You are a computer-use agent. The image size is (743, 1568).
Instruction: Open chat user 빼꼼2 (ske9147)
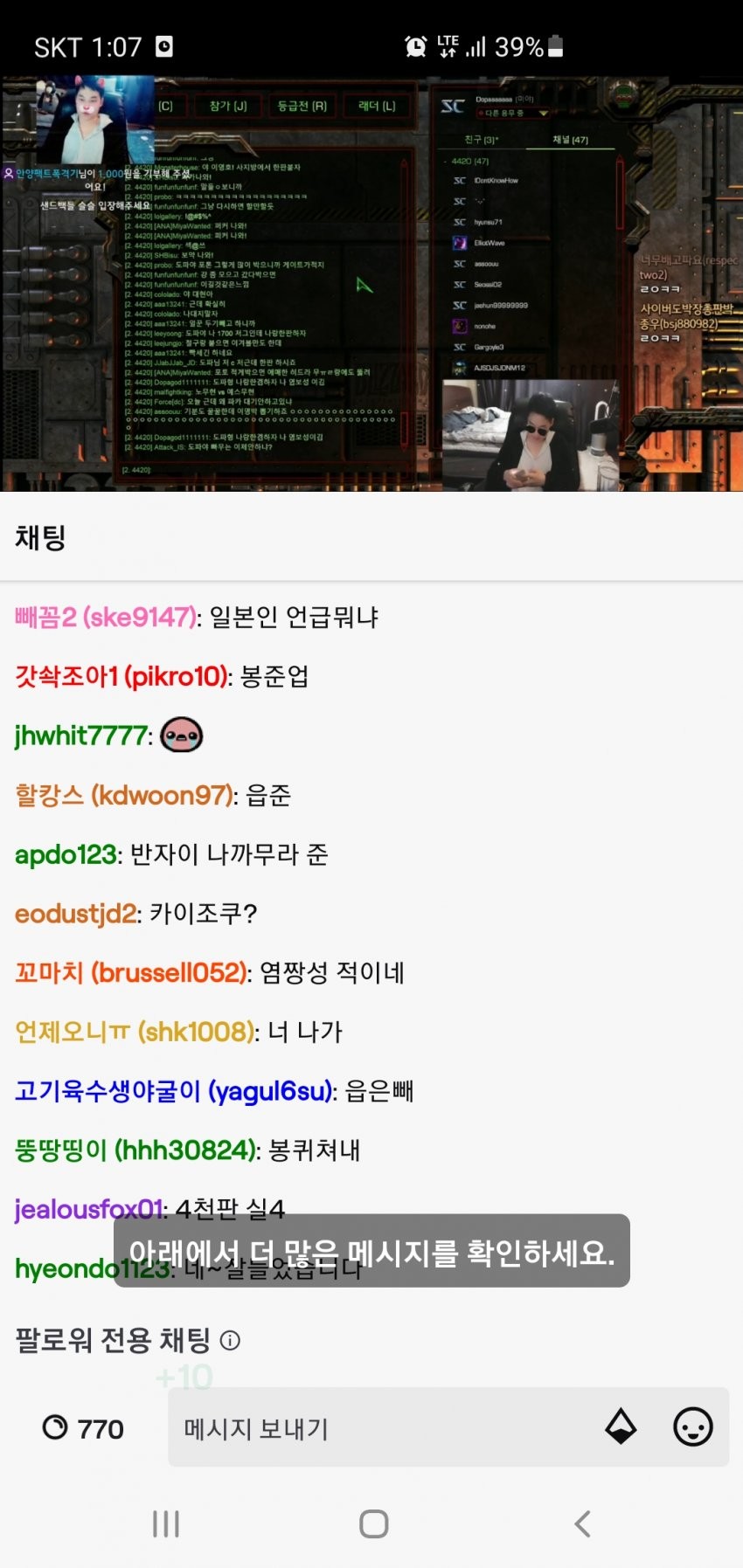105,618
